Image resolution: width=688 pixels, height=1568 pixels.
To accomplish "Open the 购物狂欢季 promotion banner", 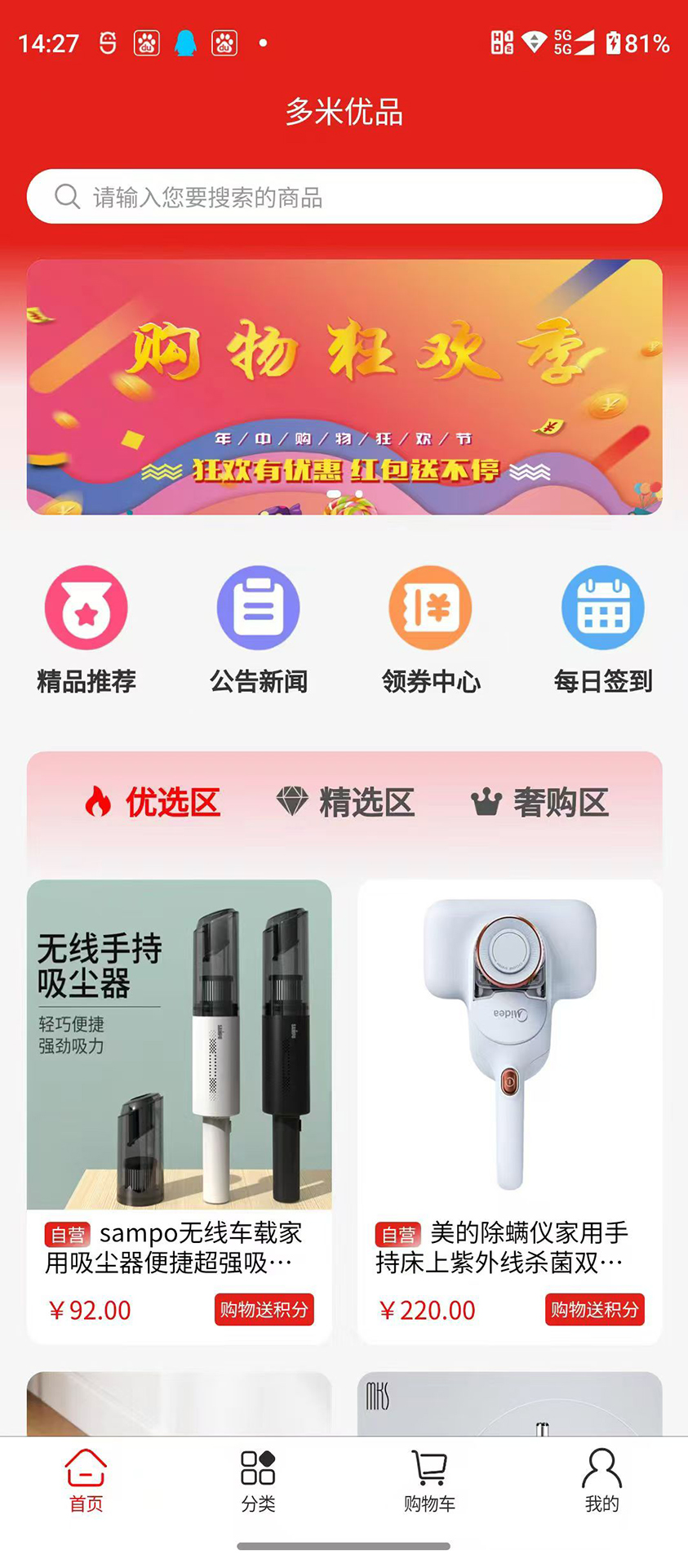I will (344, 387).
